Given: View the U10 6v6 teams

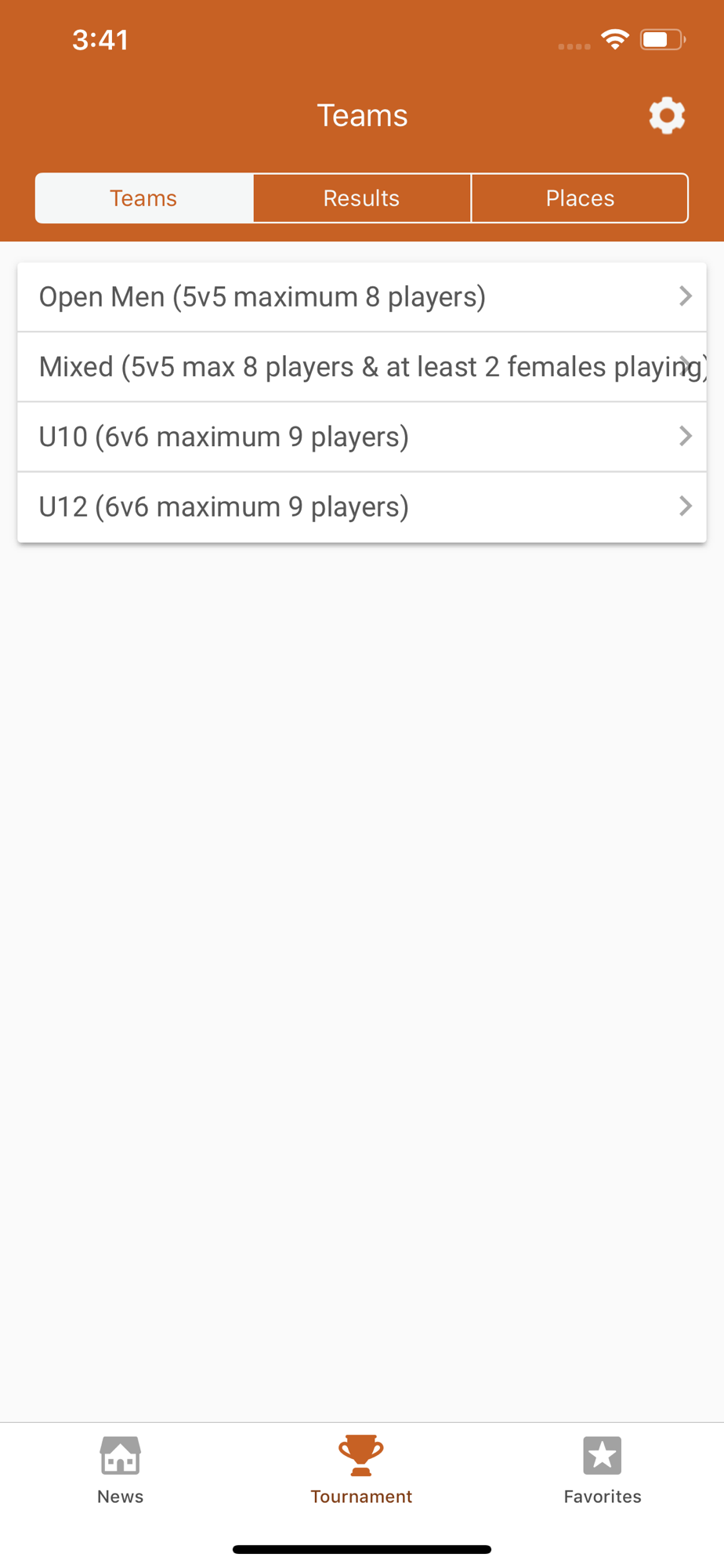Looking at the screenshot, I should (x=362, y=437).
